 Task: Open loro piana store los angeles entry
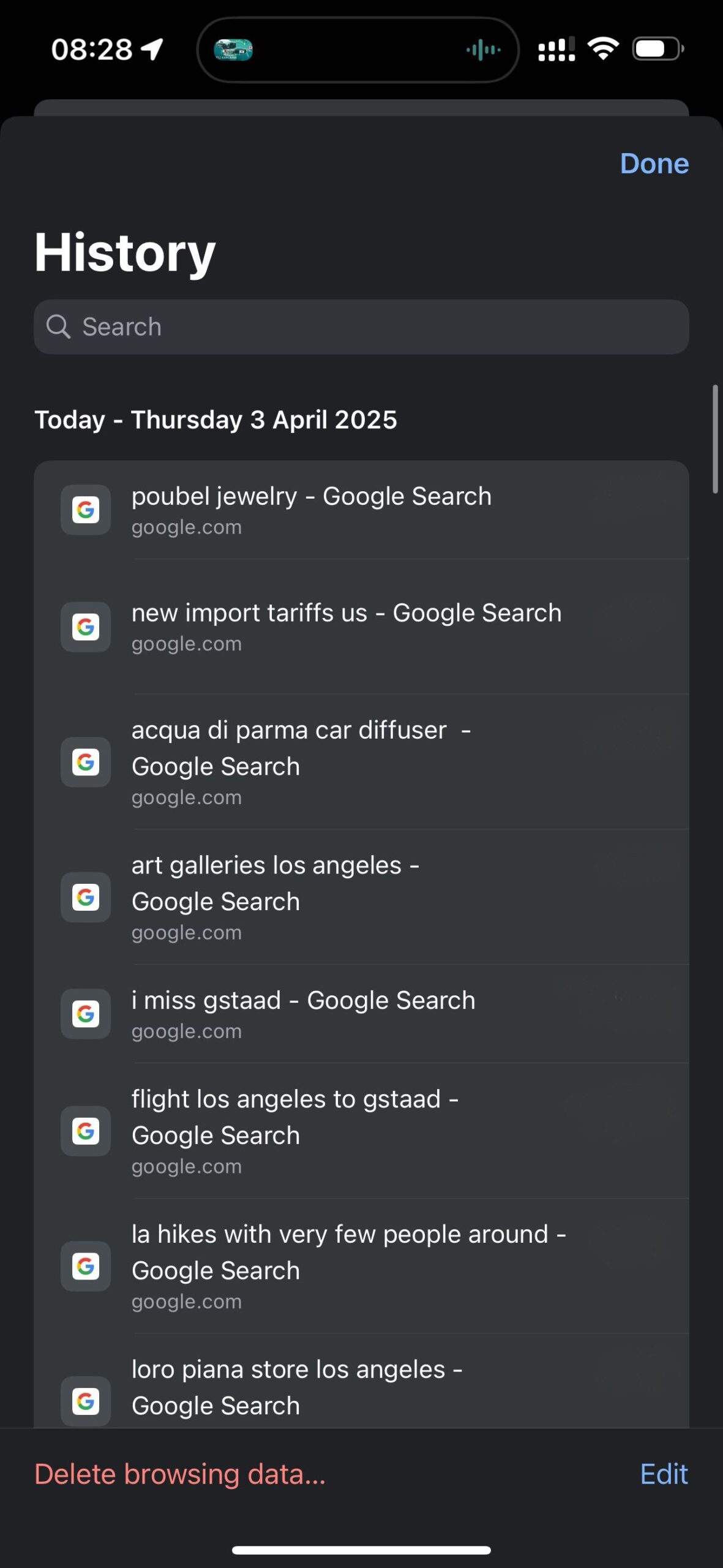(361, 1382)
